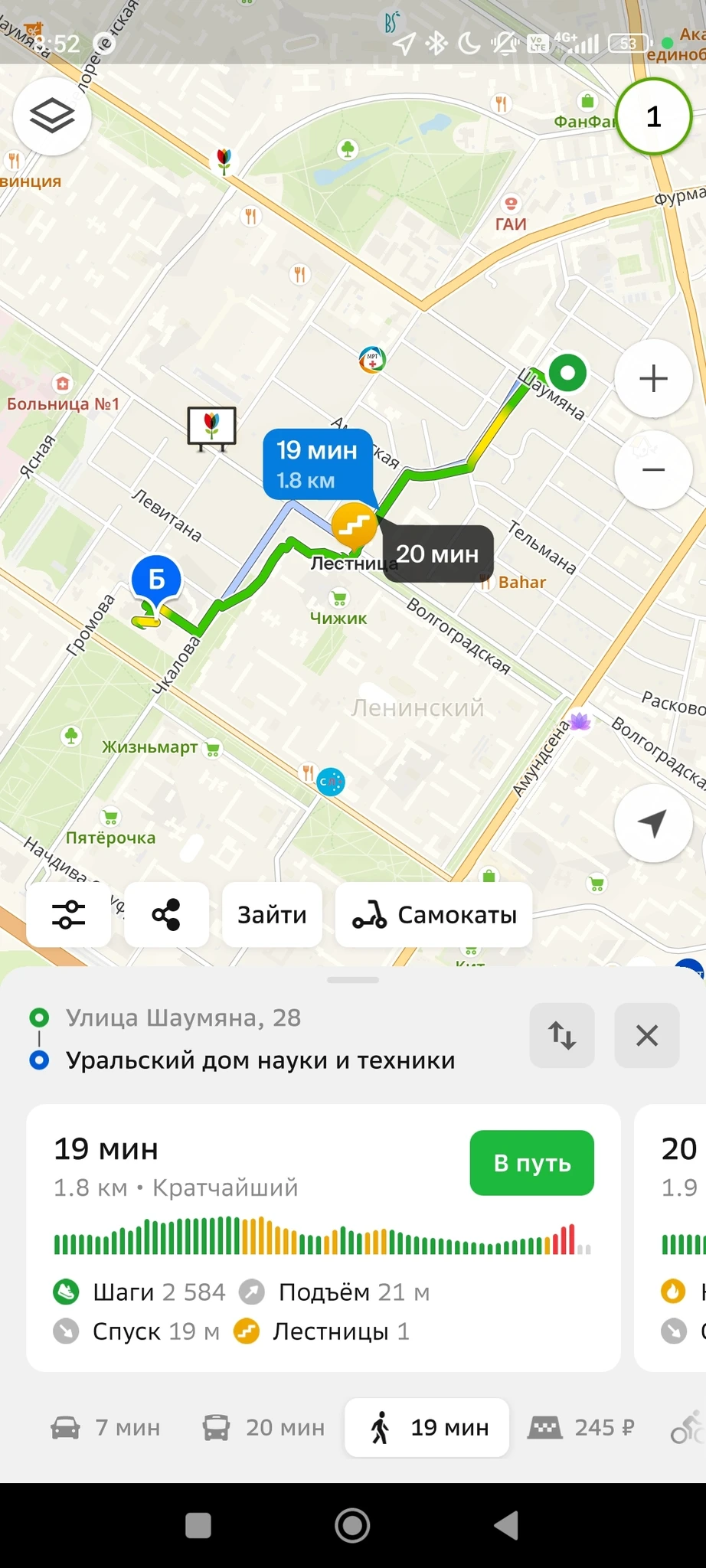Select walking route 19 мин tab
This screenshot has width=706, height=1568.
(x=427, y=1427)
